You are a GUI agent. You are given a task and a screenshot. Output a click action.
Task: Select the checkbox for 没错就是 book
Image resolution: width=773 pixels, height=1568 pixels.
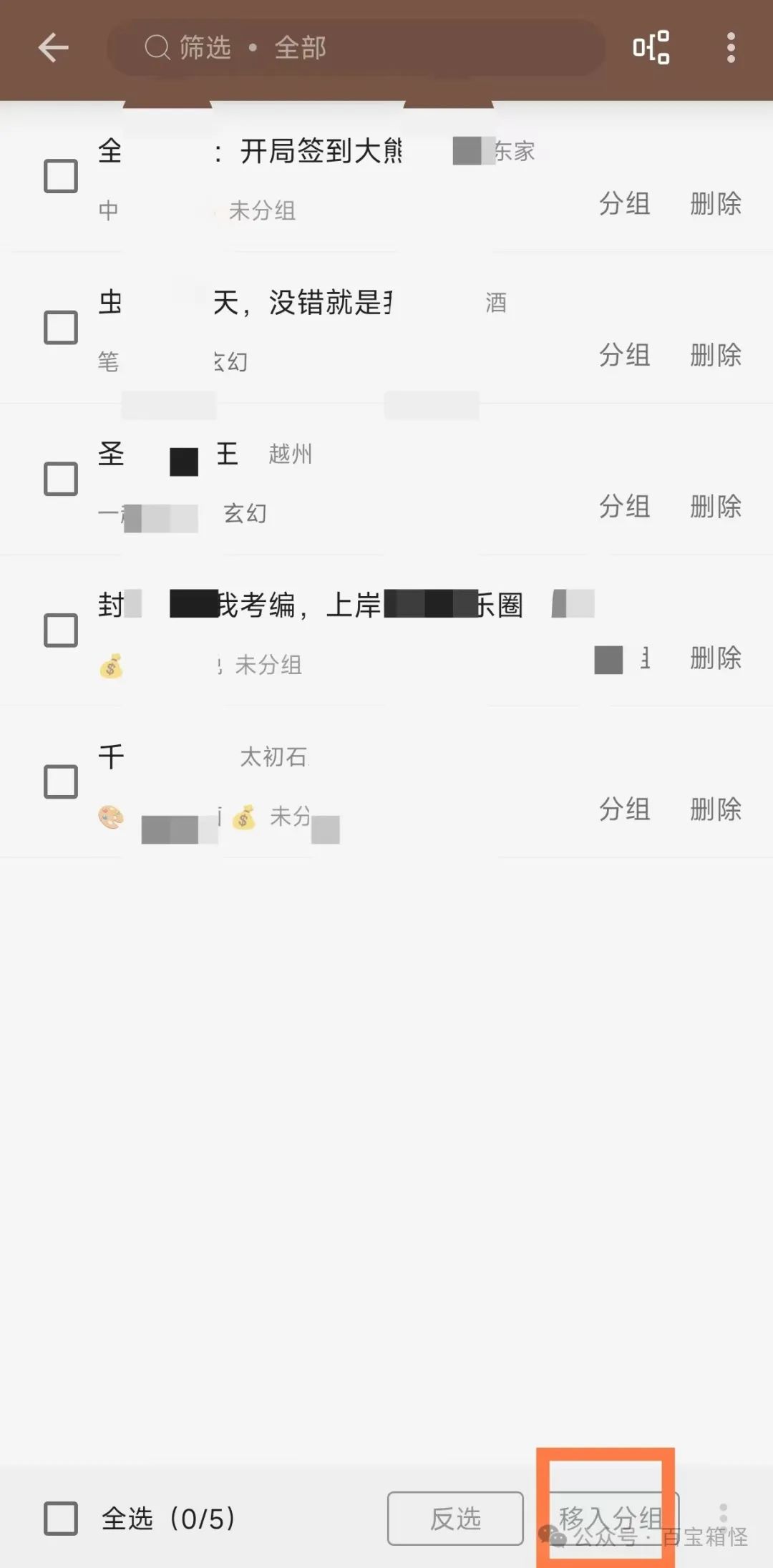pos(61,327)
